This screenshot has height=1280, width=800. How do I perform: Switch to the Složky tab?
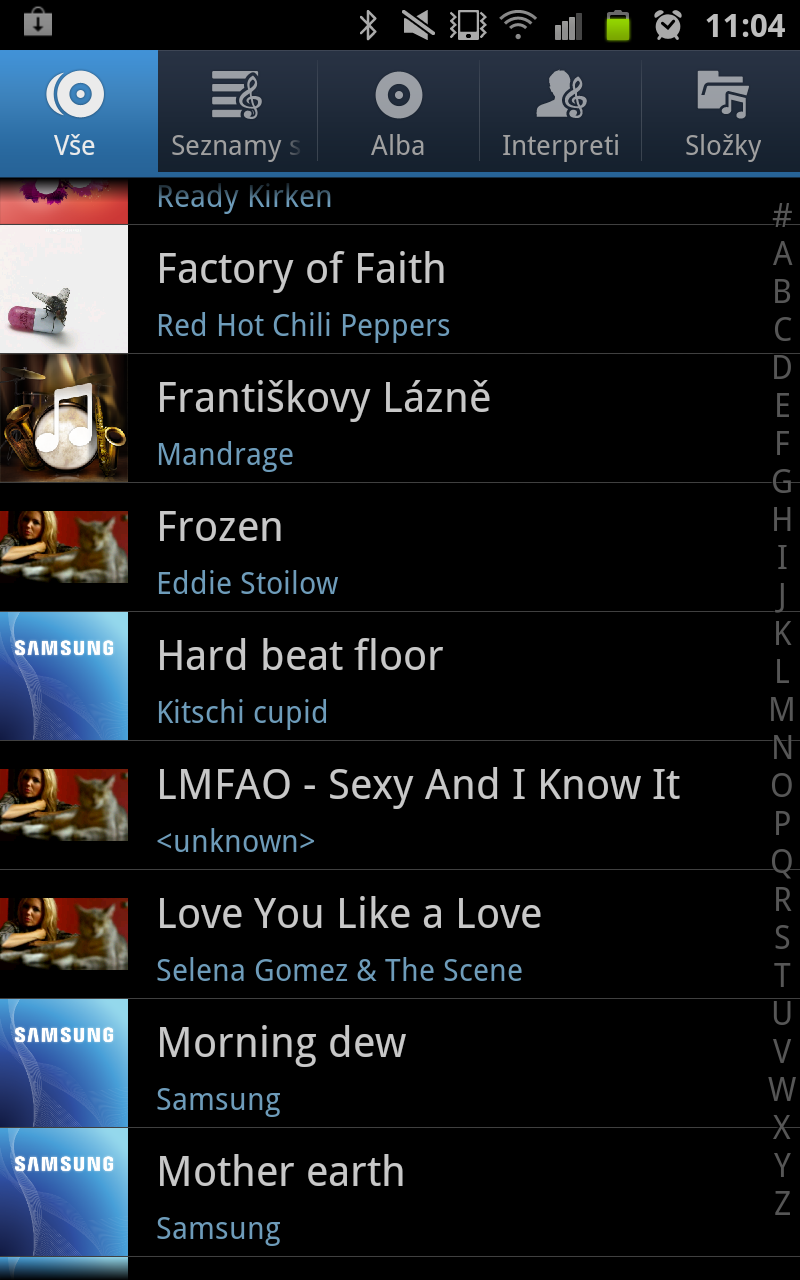pos(722,112)
